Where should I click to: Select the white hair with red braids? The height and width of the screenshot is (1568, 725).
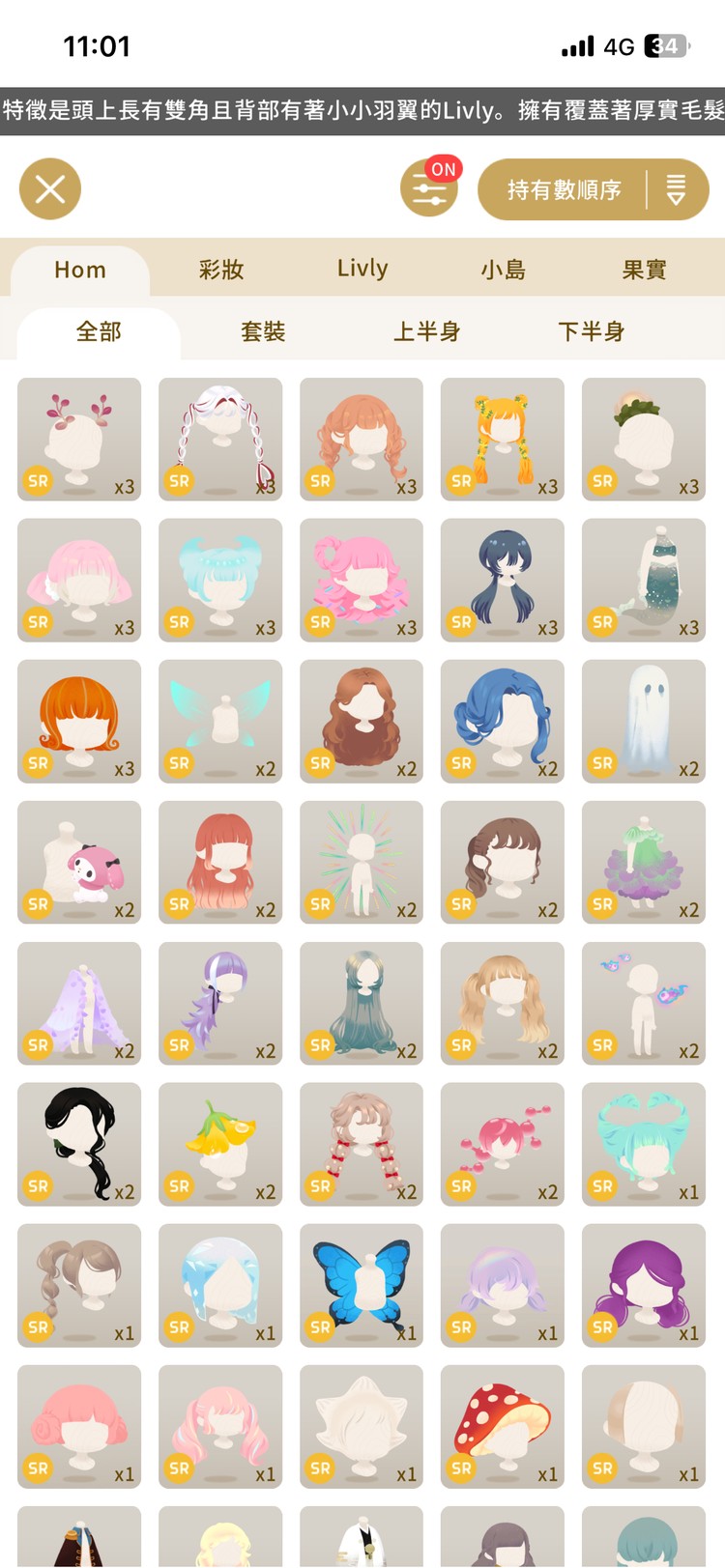click(x=220, y=439)
